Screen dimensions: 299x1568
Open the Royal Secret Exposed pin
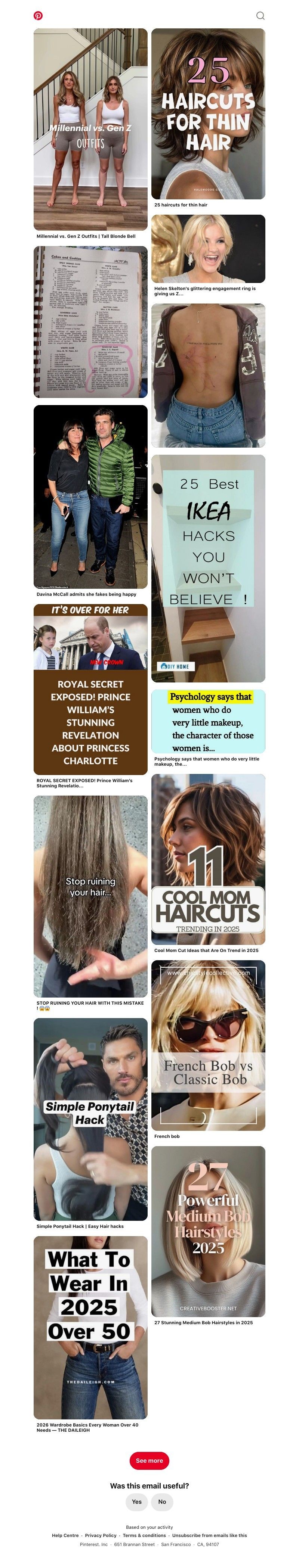(90, 688)
